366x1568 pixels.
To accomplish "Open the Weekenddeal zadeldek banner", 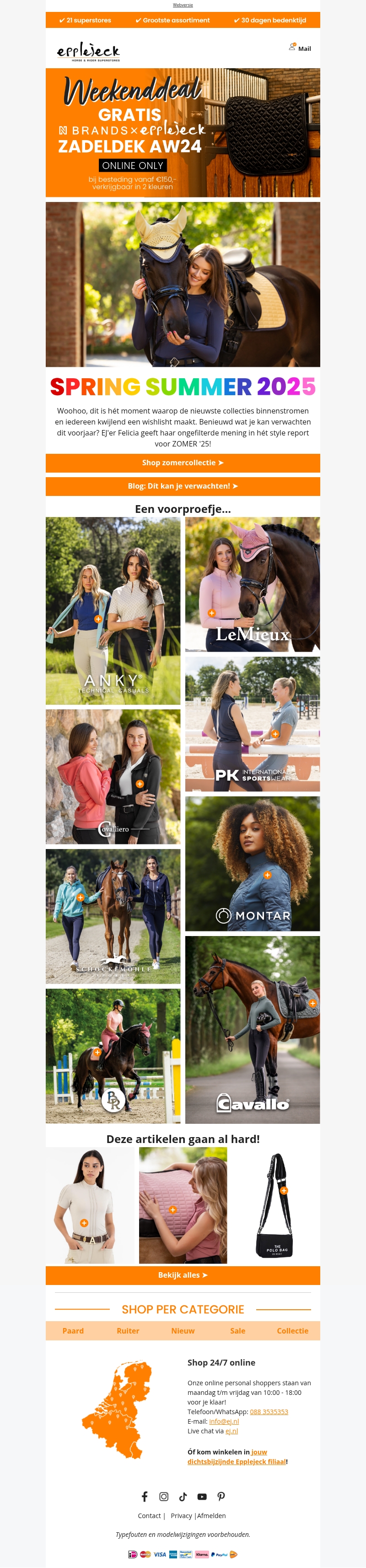I will coord(183,133).
